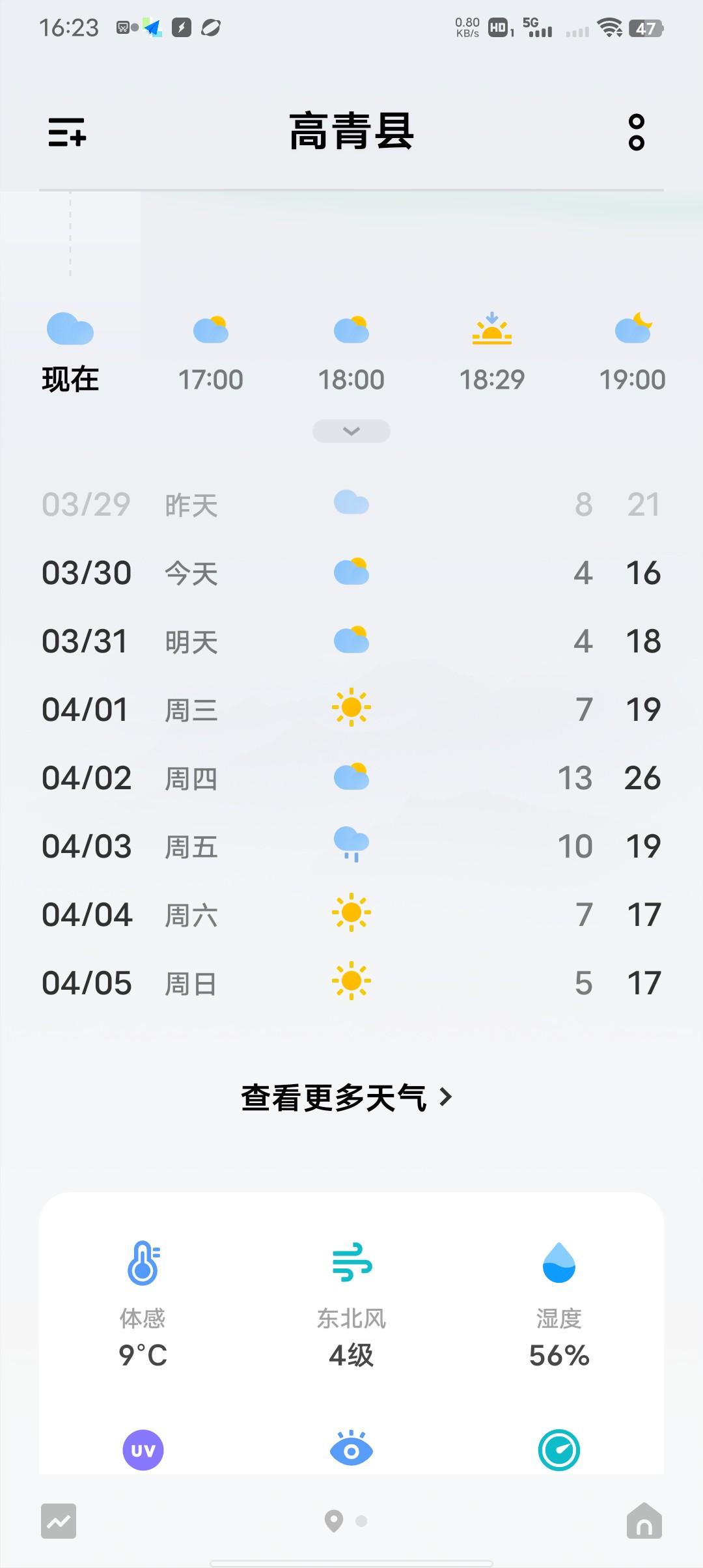Screen dimensions: 703x1568
Task: Open the city list with the add icon
Action: pos(67,133)
